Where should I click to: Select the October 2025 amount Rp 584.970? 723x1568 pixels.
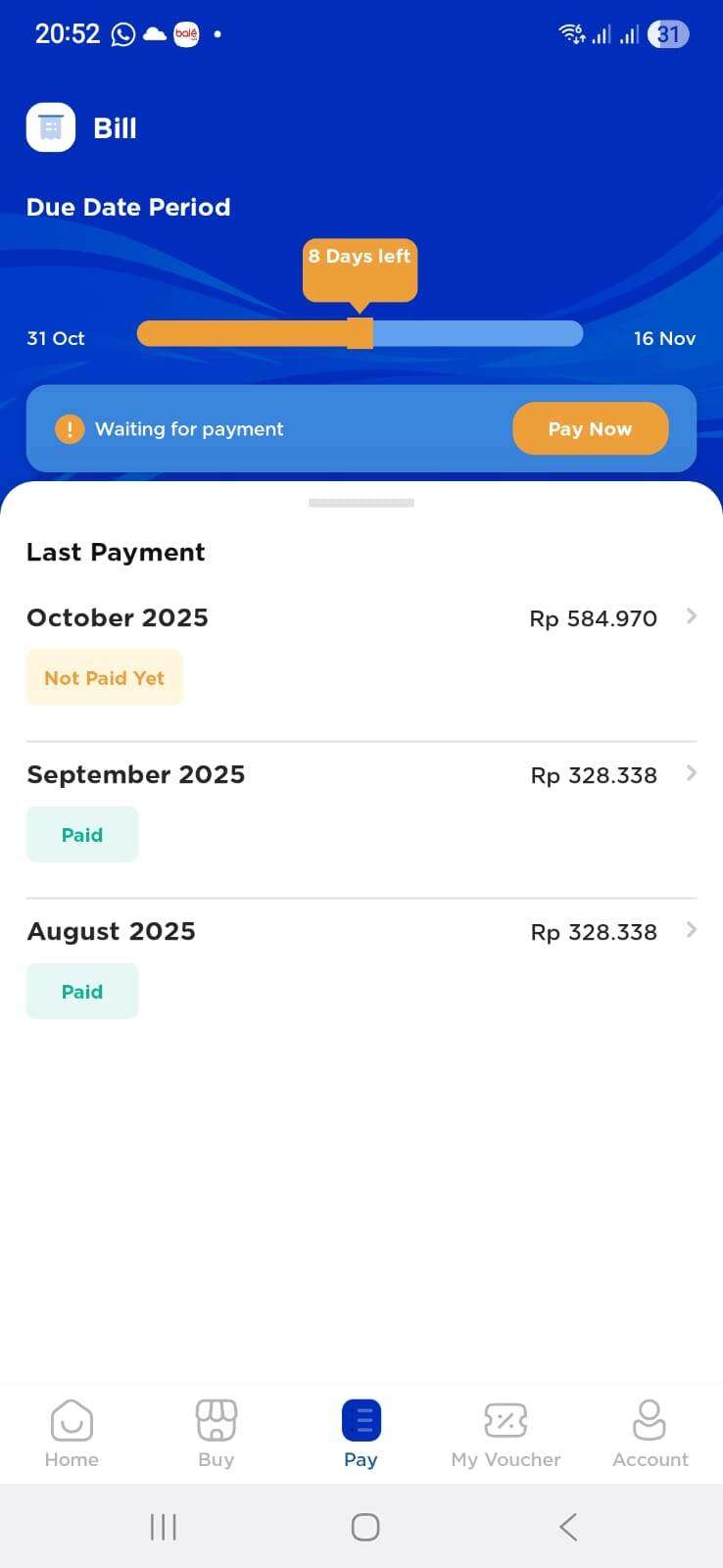pyautogui.click(x=593, y=618)
